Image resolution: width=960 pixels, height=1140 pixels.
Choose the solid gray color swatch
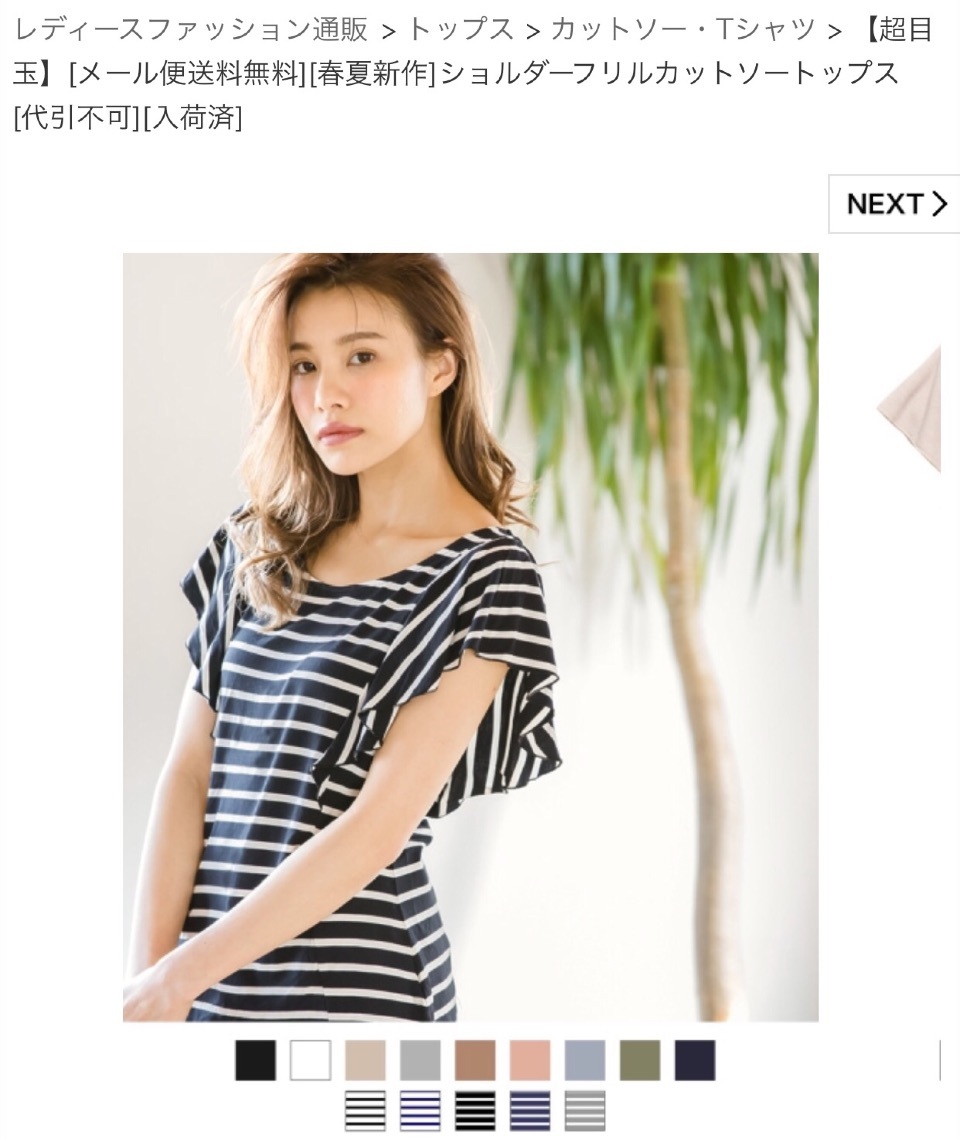420,1060
